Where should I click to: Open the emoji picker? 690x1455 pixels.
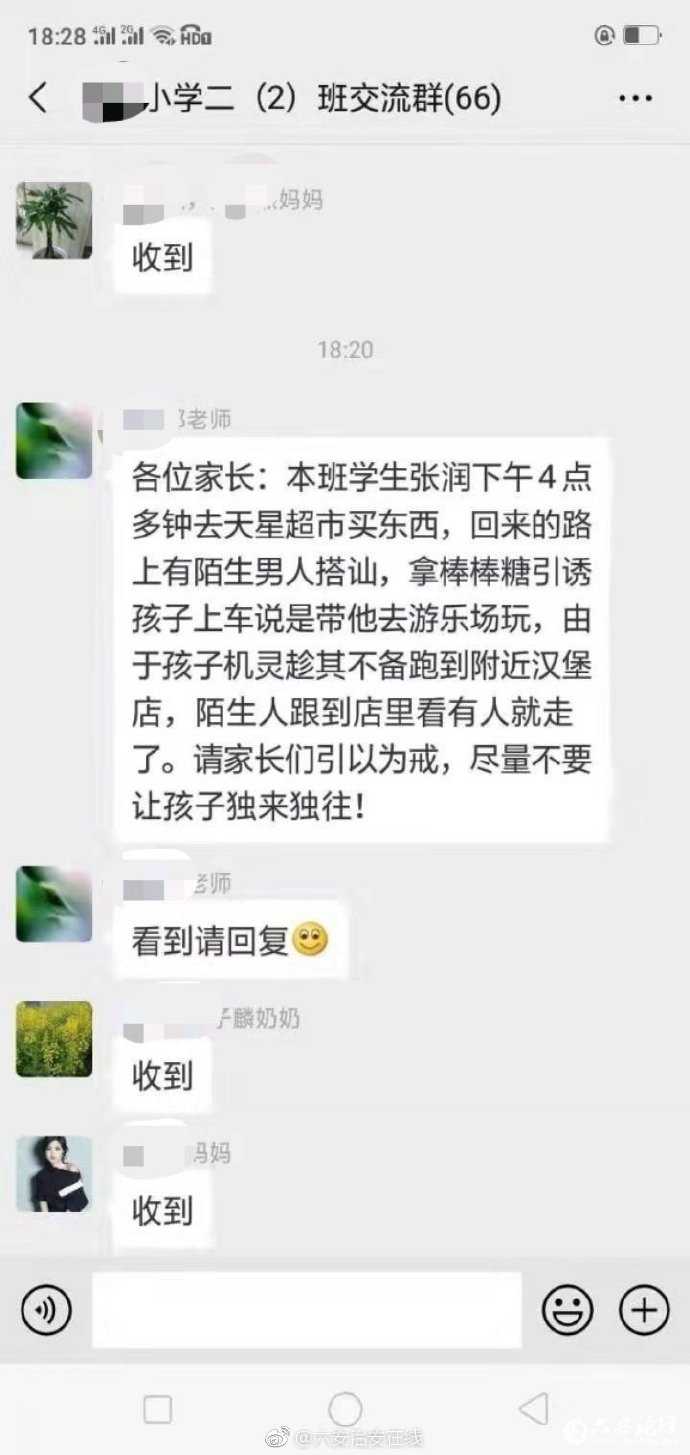coord(567,1310)
